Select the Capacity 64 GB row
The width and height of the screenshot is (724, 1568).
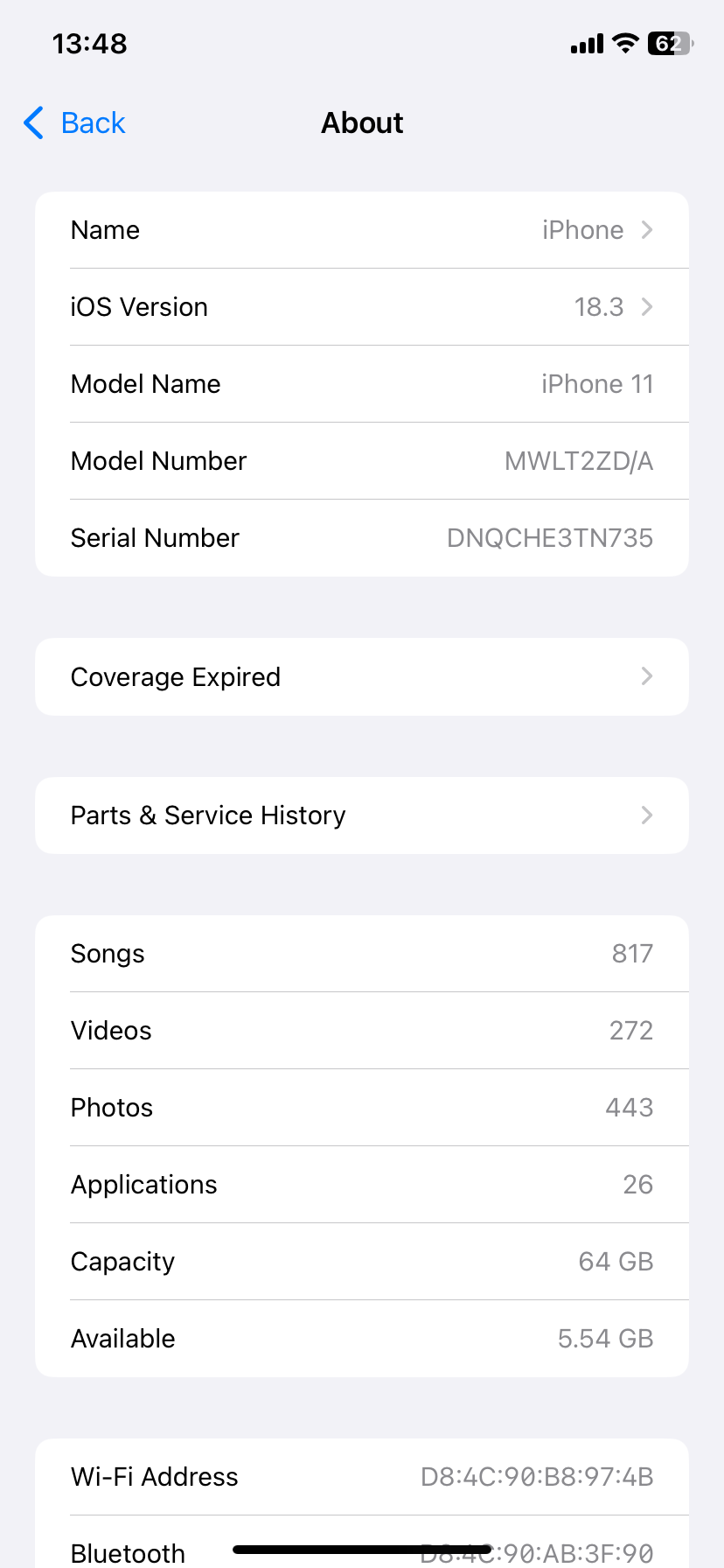click(x=362, y=1261)
